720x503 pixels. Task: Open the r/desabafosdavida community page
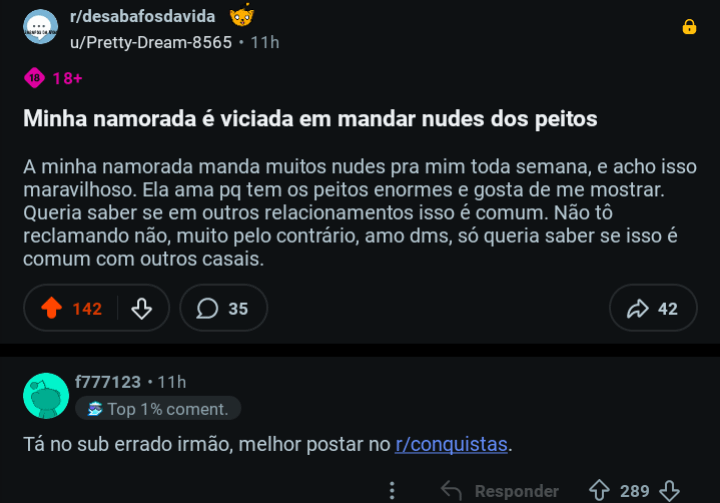pyautogui.click(x=142, y=17)
